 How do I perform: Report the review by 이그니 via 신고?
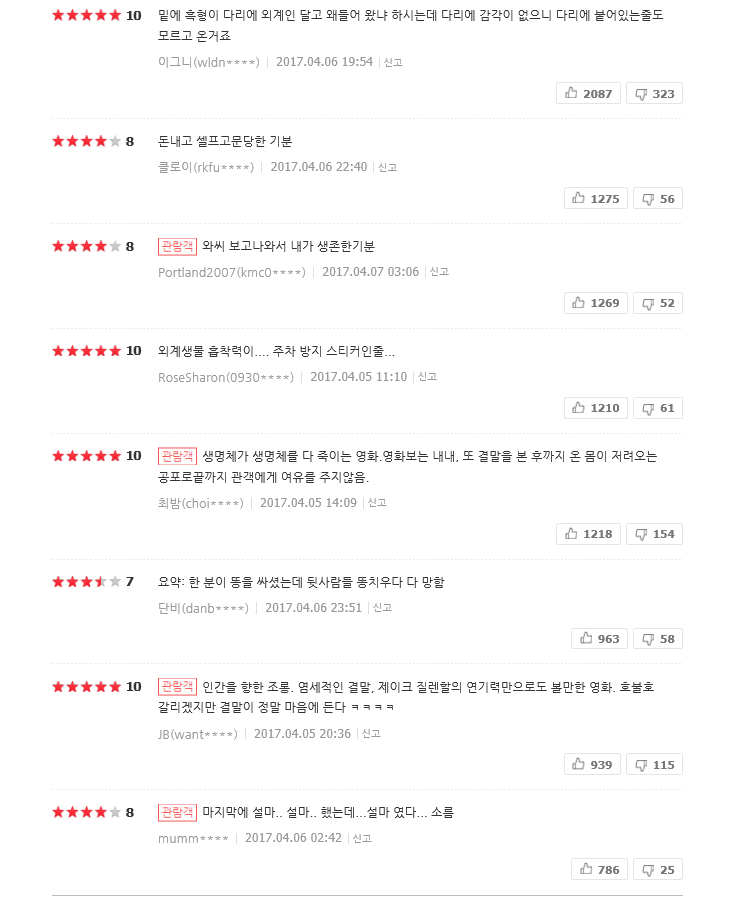393,62
